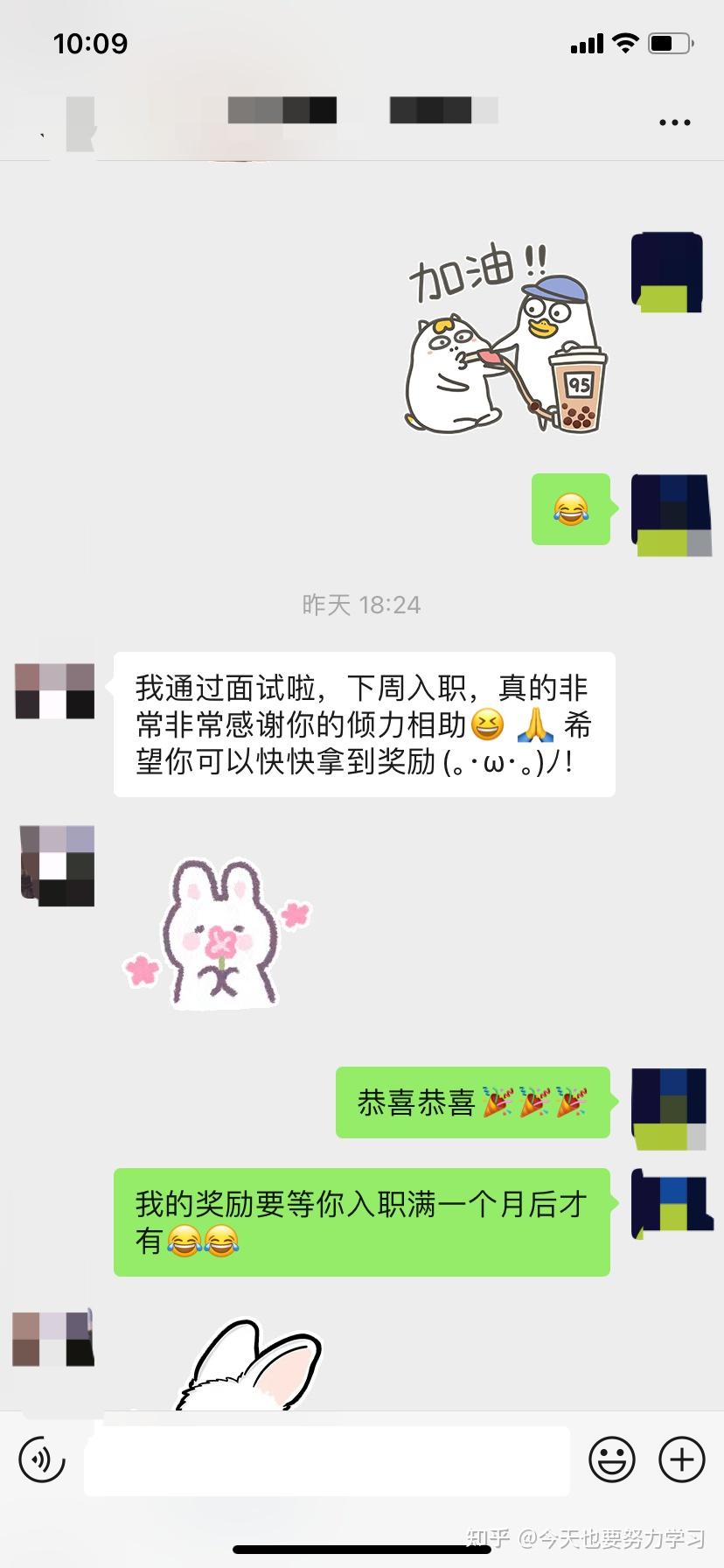Select the 恭喜恭喜 message bubble

[472, 1102]
